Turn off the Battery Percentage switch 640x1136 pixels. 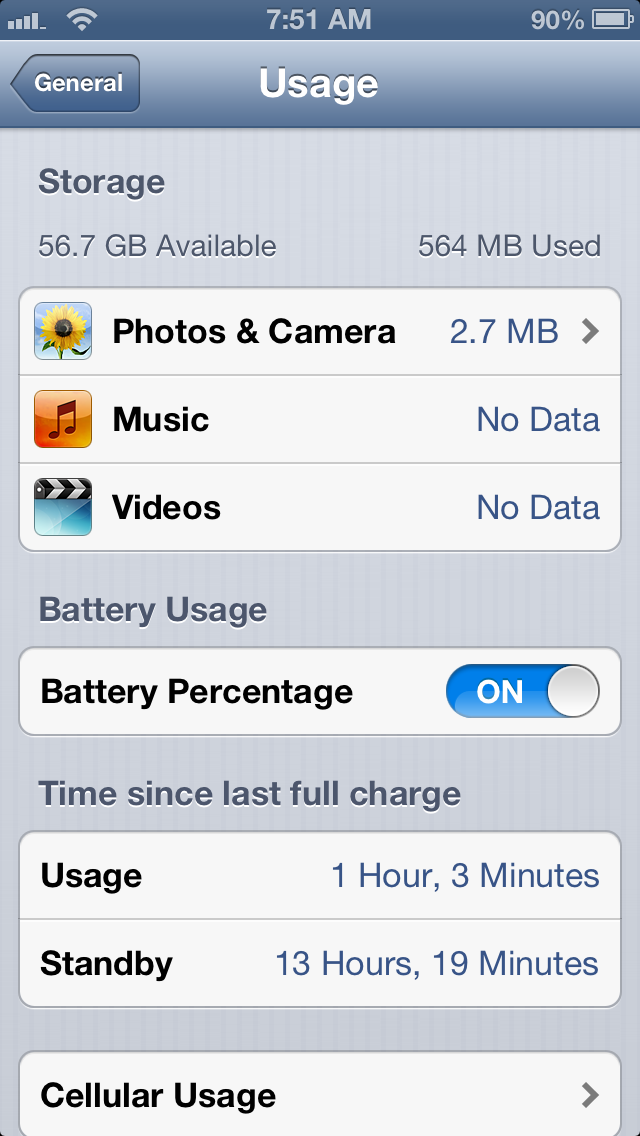523,692
